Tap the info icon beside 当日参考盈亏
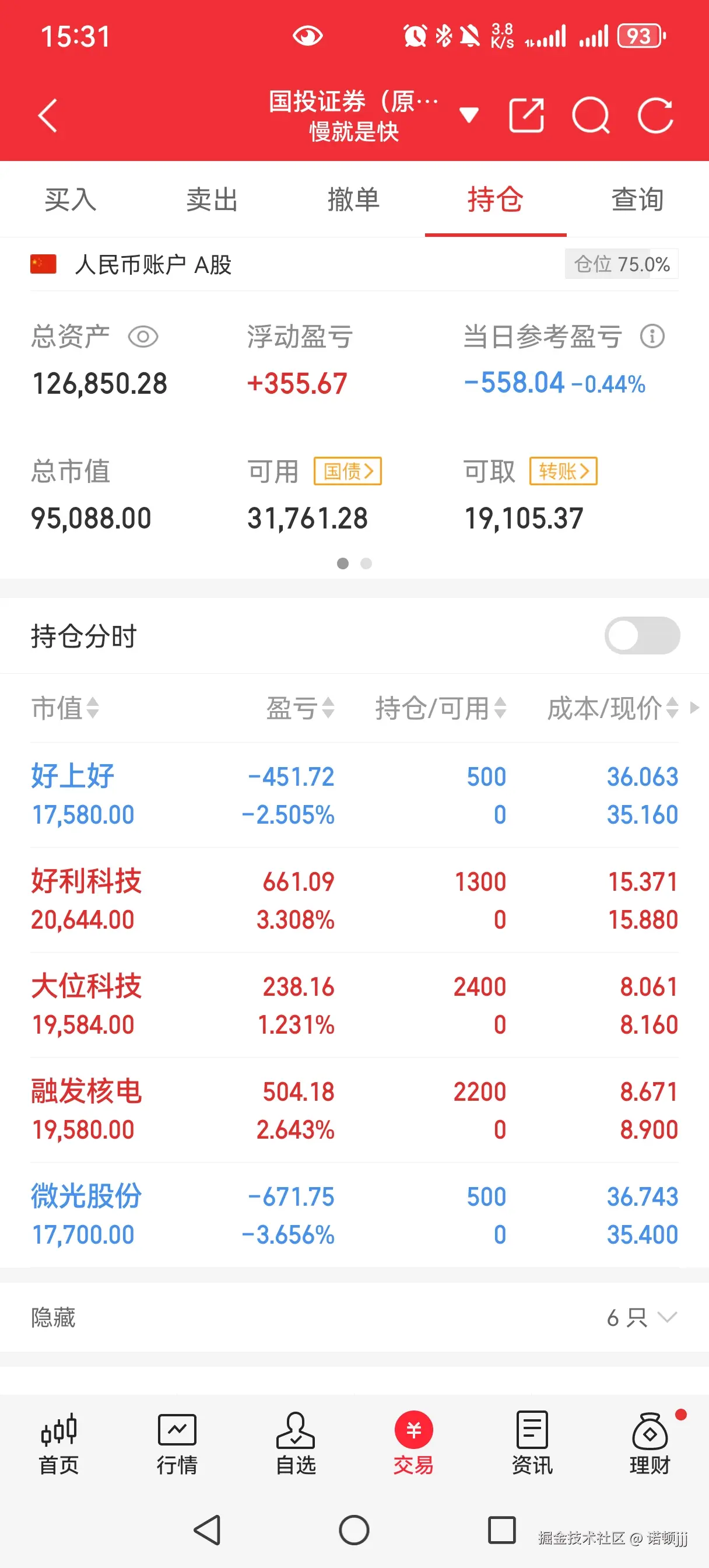The width and height of the screenshot is (709, 1568). [x=652, y=336]
